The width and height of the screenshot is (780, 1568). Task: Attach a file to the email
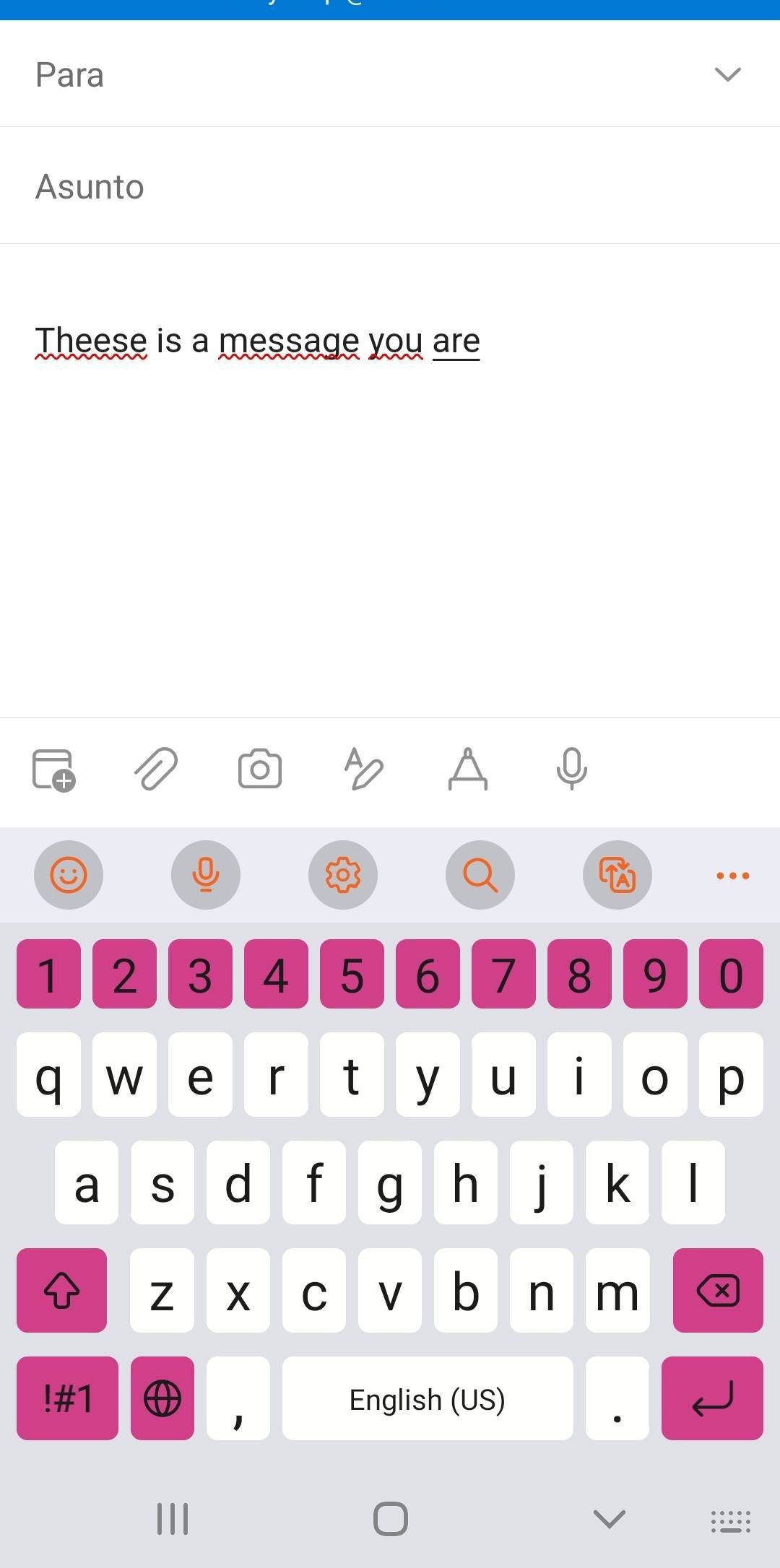tap(157, 770)
